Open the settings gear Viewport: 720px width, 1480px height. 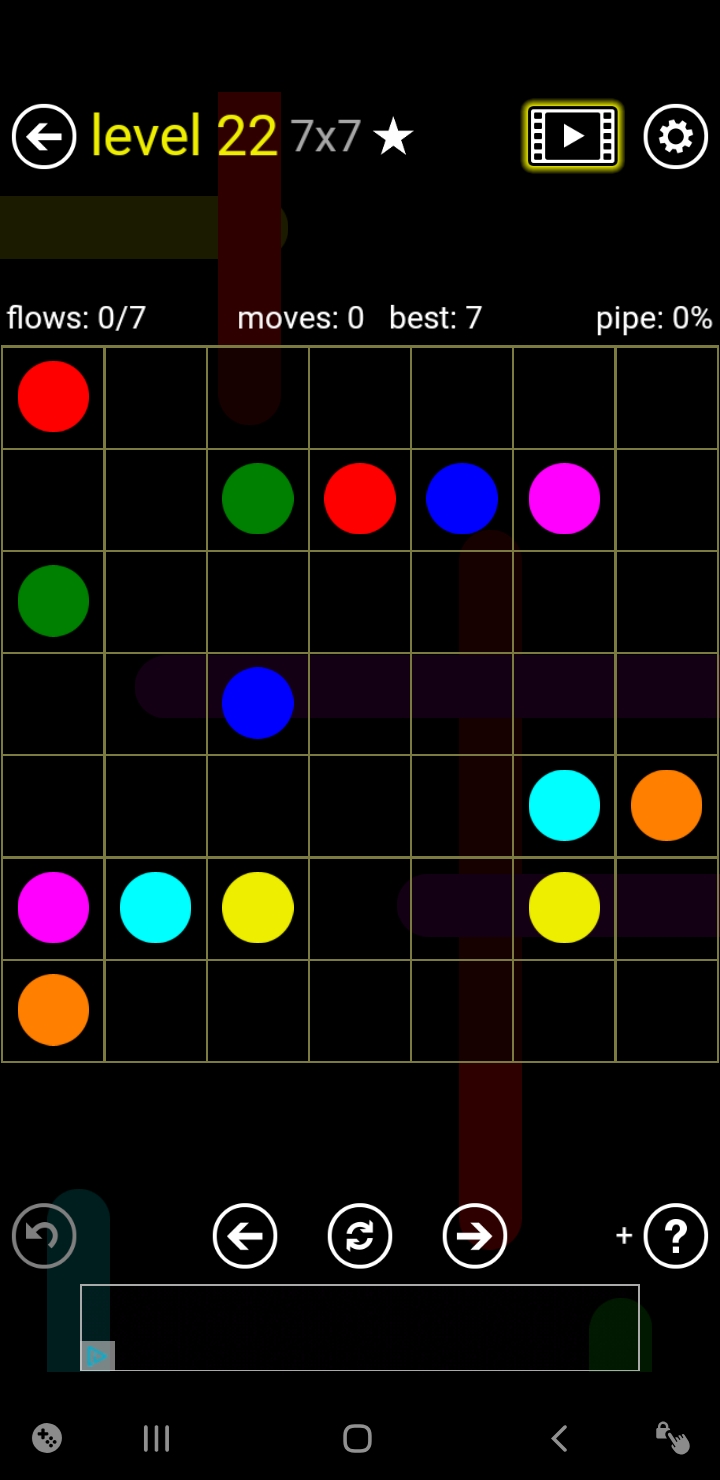click(x=675, y=136)
